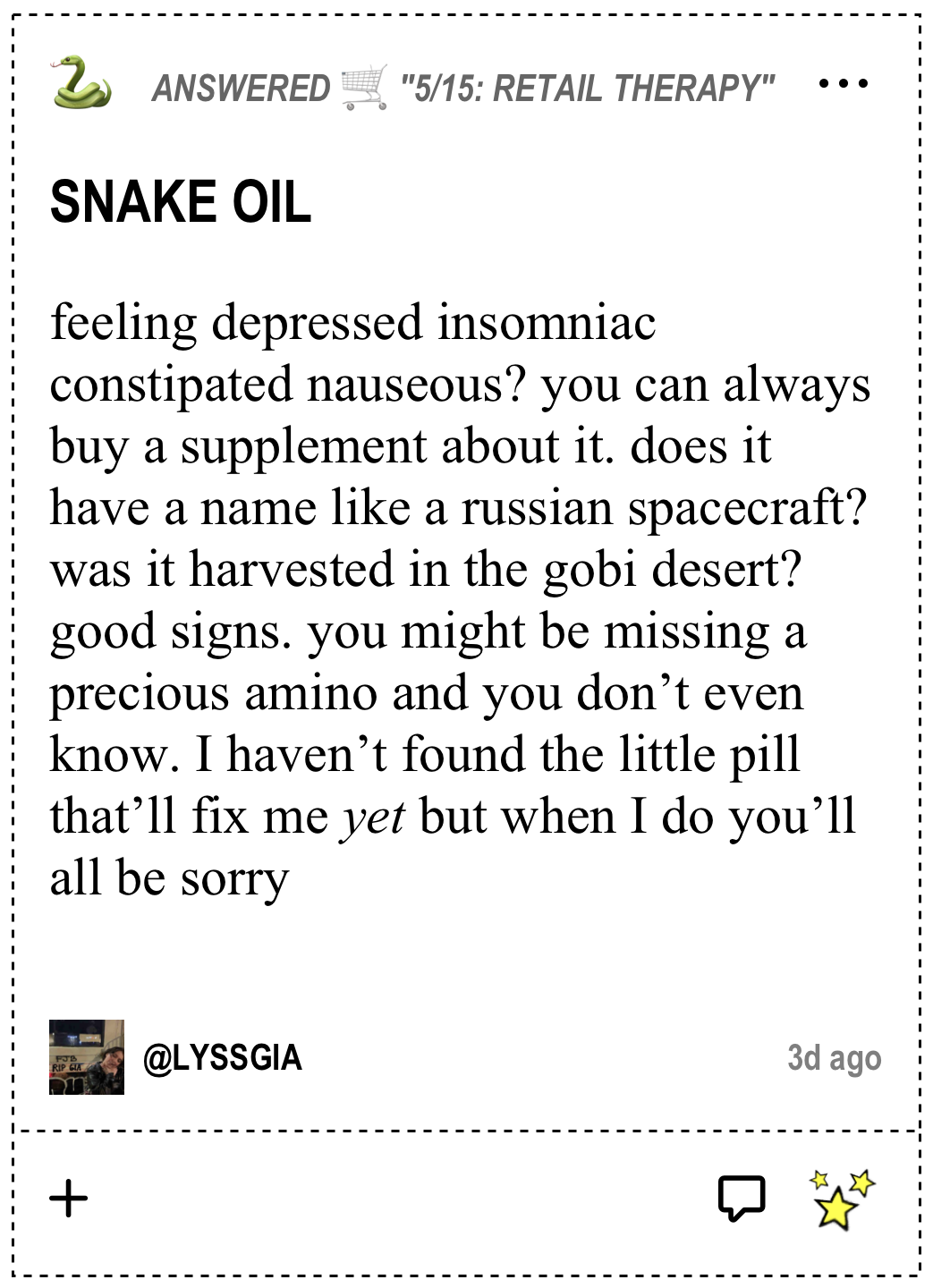This screenshot has width=933, height=1288.
Task: View @LYSSGIA's profile picture
Action: point(87,1057)
